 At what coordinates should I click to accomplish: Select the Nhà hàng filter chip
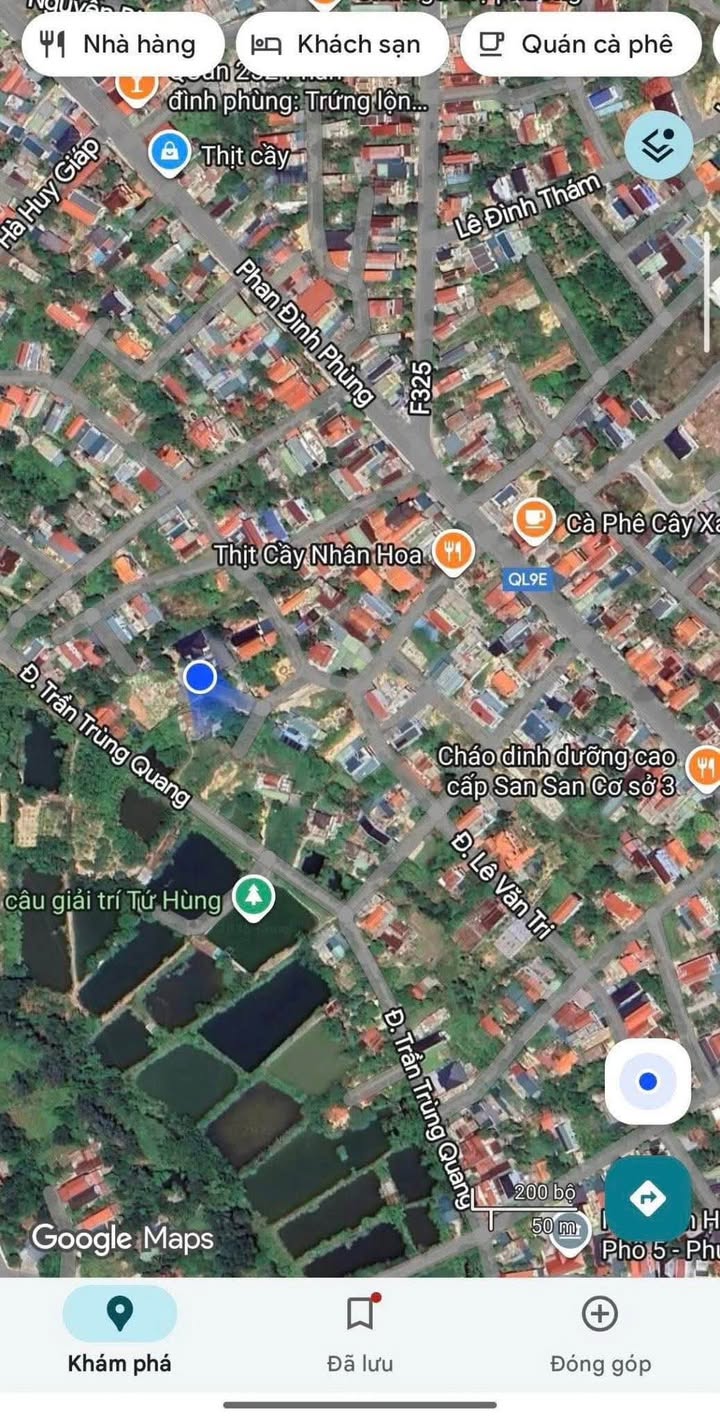coord(120,45)
